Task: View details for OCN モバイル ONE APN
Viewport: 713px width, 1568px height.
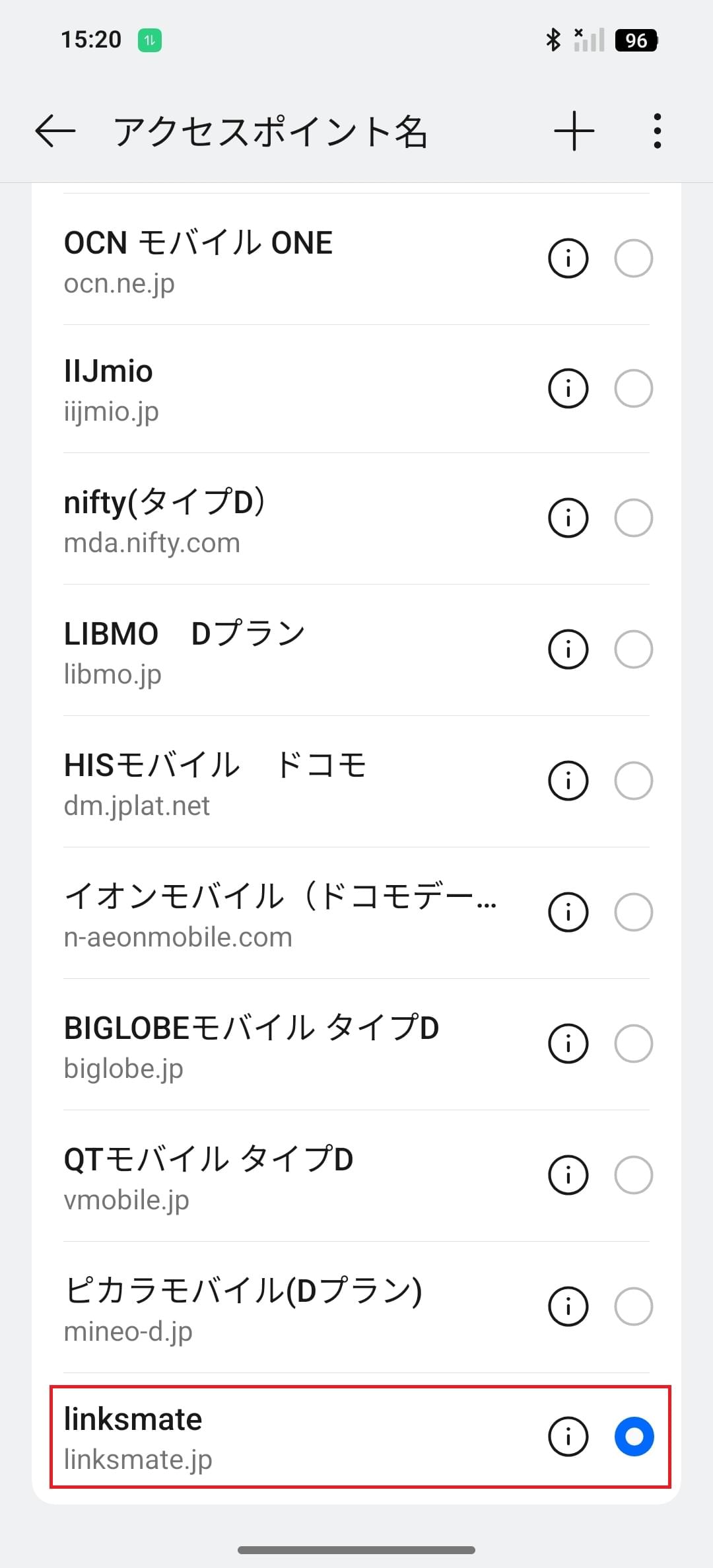Action: coord(568,258)
